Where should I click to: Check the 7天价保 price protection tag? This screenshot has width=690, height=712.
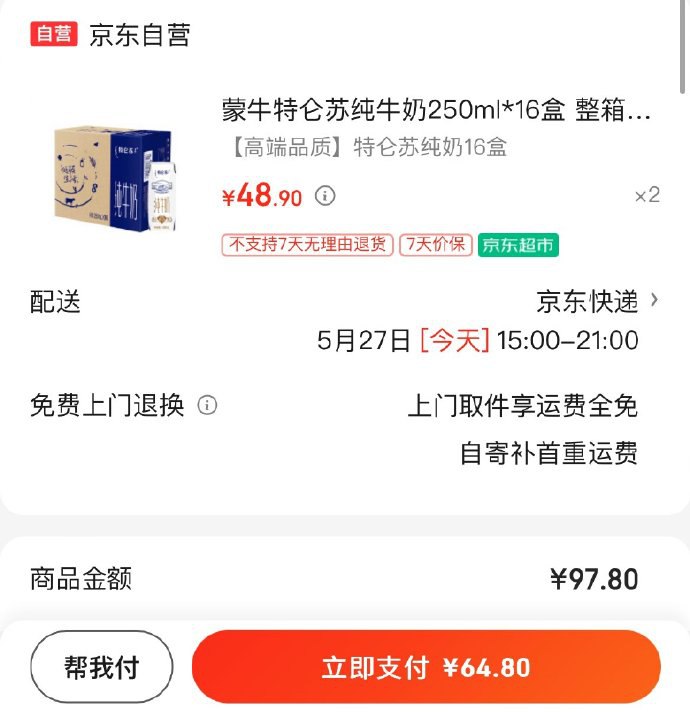coord(435,245)
